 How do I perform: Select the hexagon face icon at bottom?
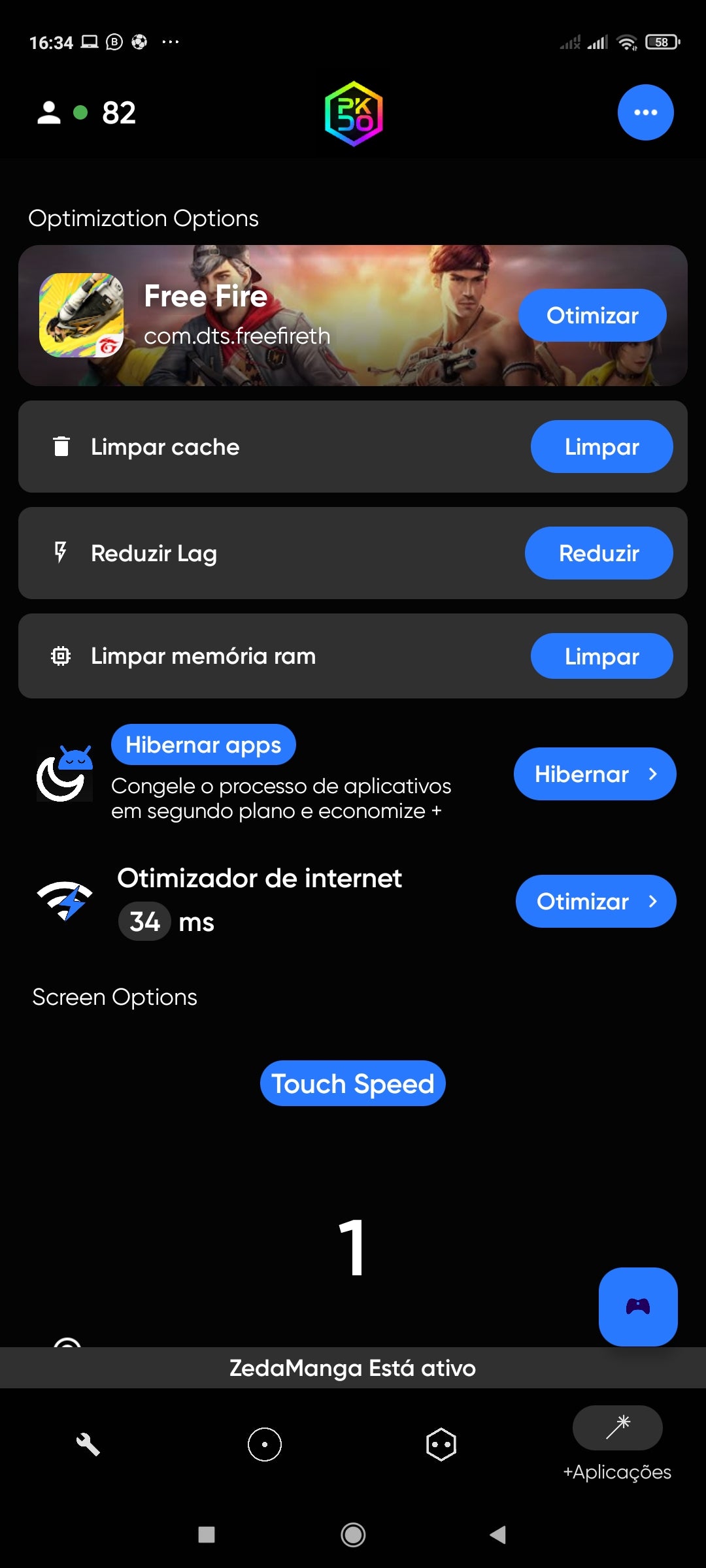pyautogui.click(x=441, y=1445)
